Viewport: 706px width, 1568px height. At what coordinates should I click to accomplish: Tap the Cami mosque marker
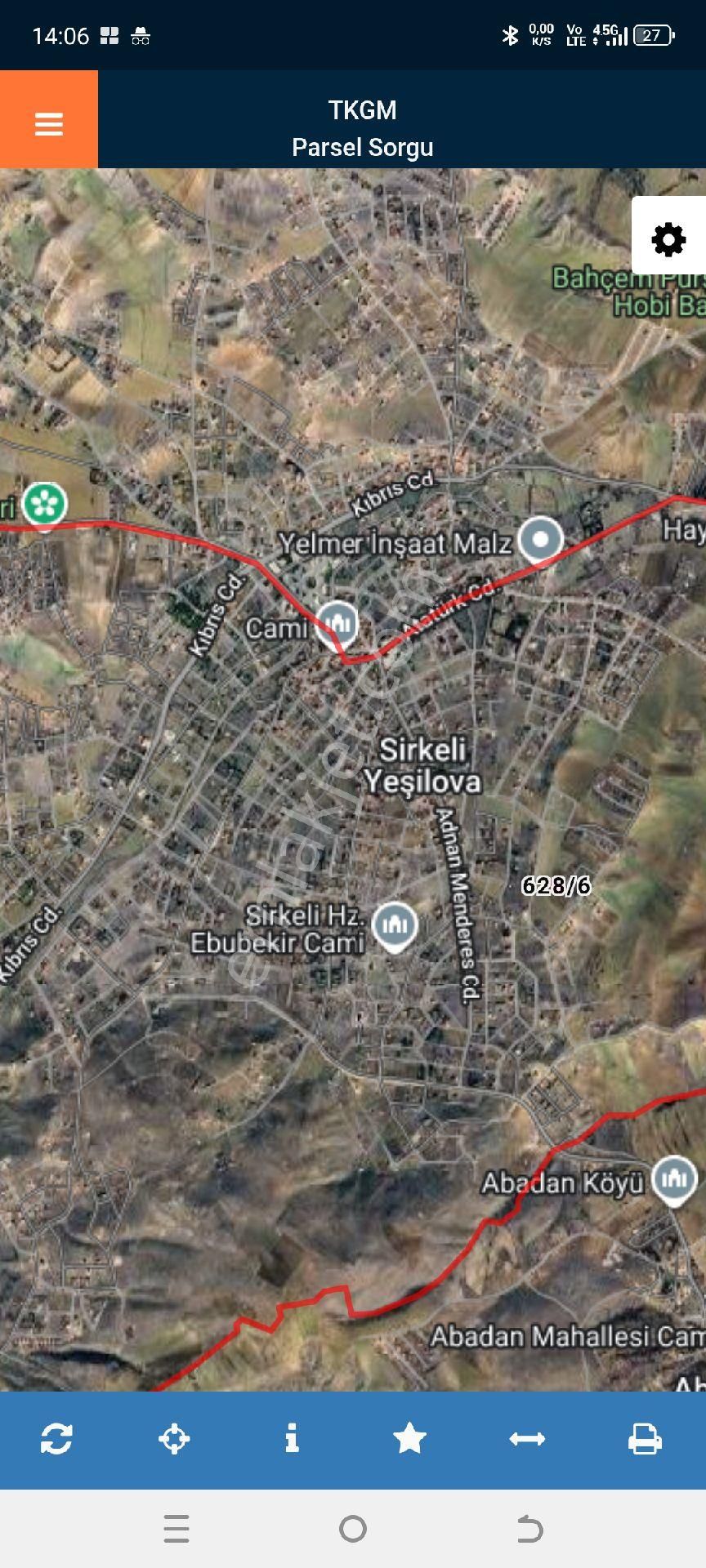pyautogui.click(x=337, y=622)
